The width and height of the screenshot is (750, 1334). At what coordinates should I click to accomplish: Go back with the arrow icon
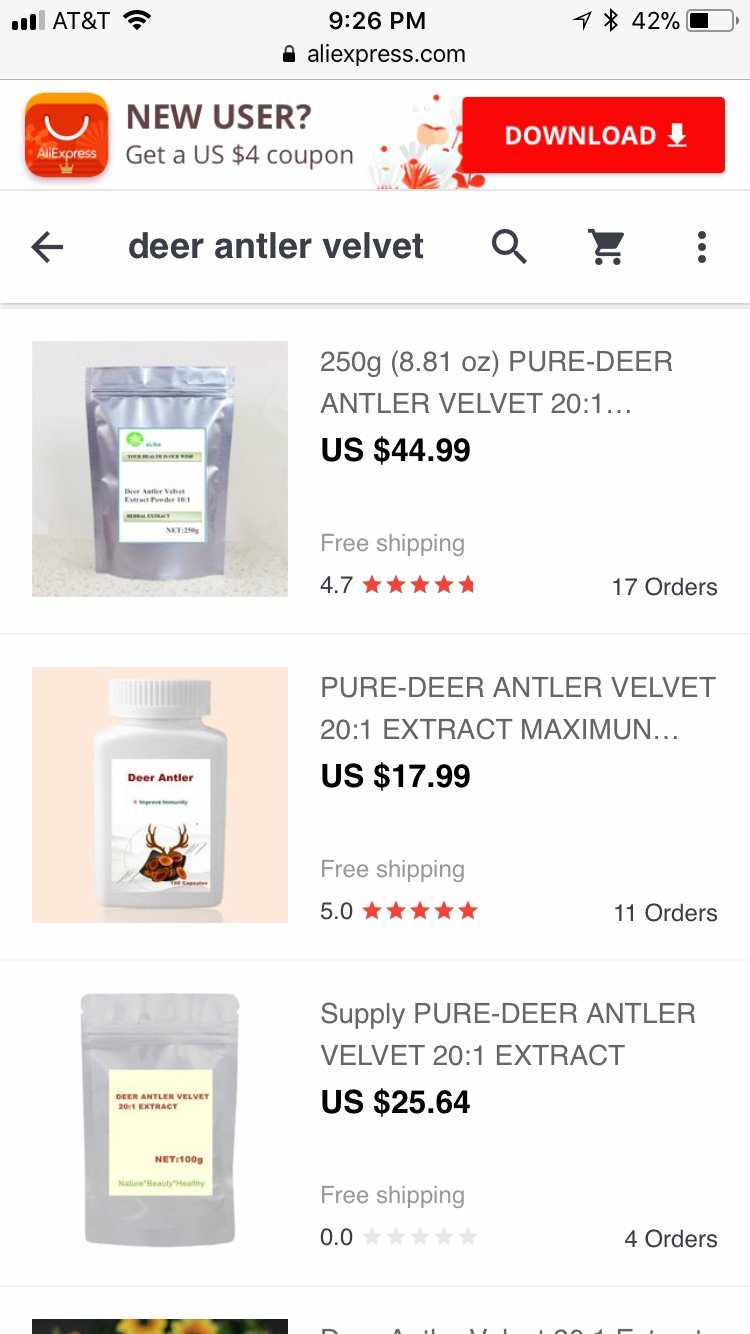point(47,247)
